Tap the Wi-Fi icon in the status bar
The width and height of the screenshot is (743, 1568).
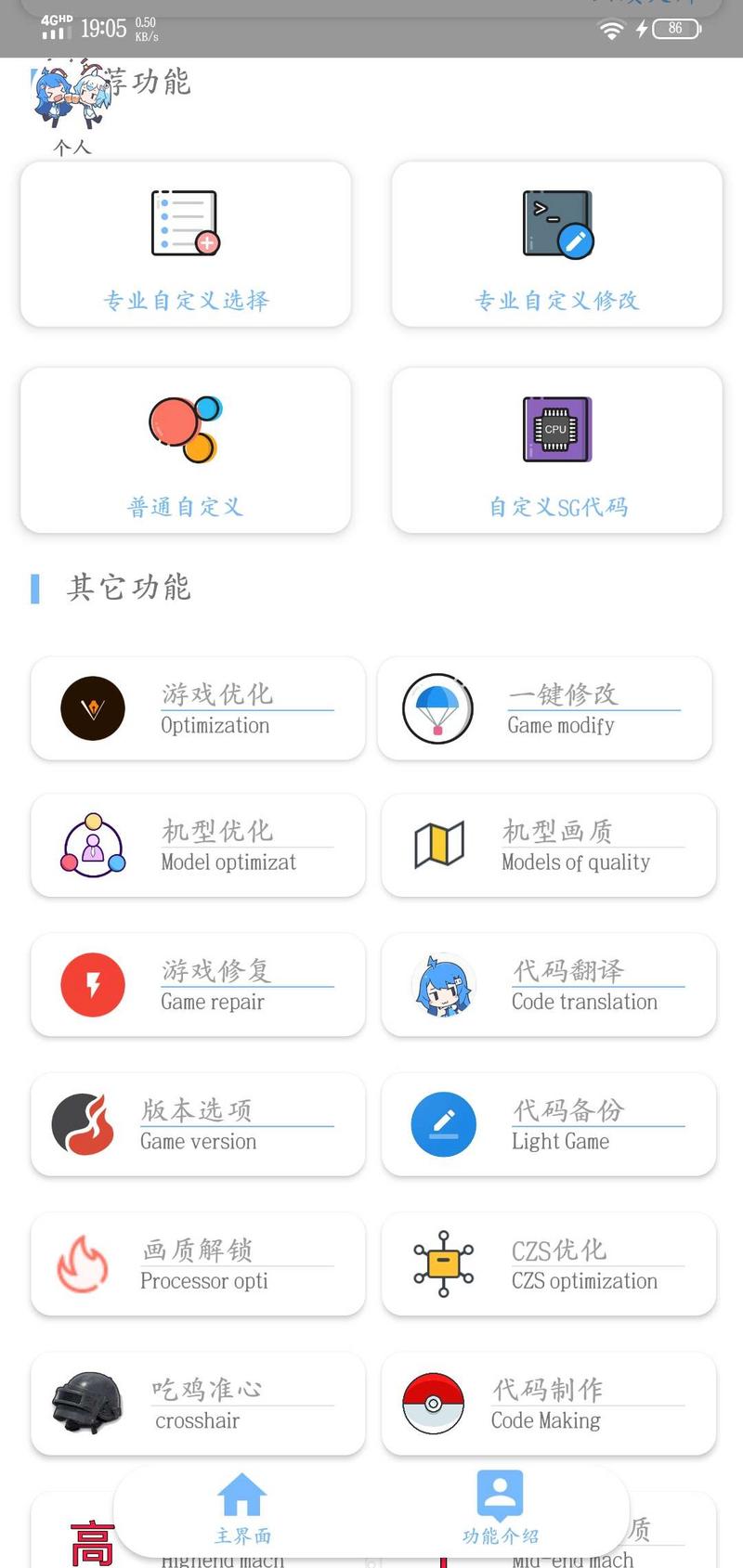[x=611, y=29]
